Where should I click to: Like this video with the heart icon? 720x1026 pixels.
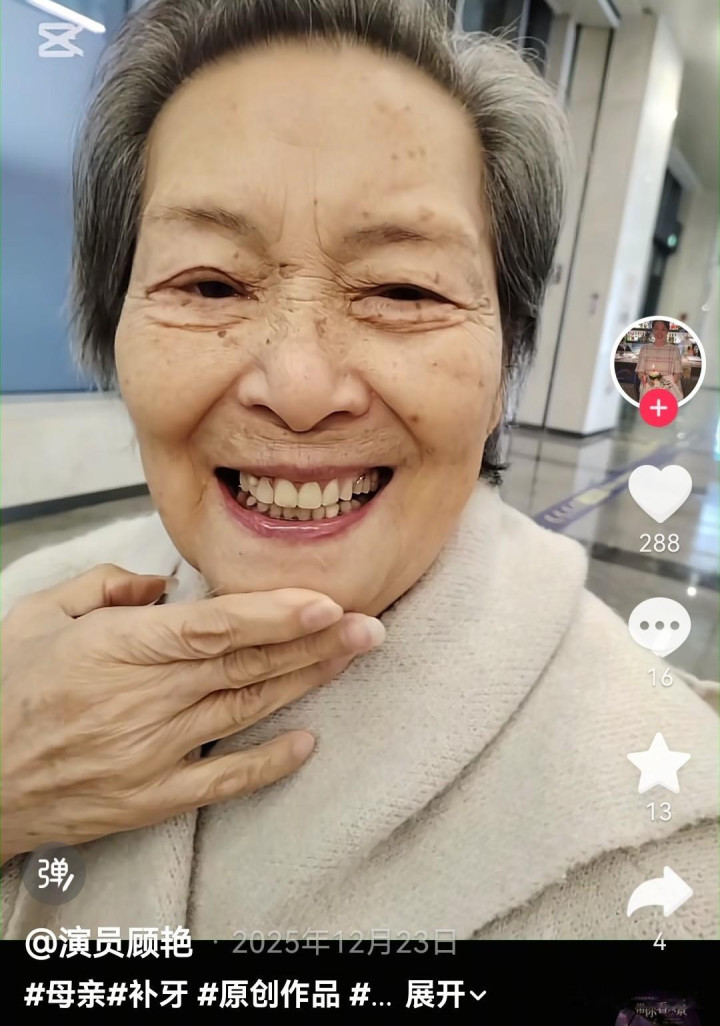click(x=659, y=493)
